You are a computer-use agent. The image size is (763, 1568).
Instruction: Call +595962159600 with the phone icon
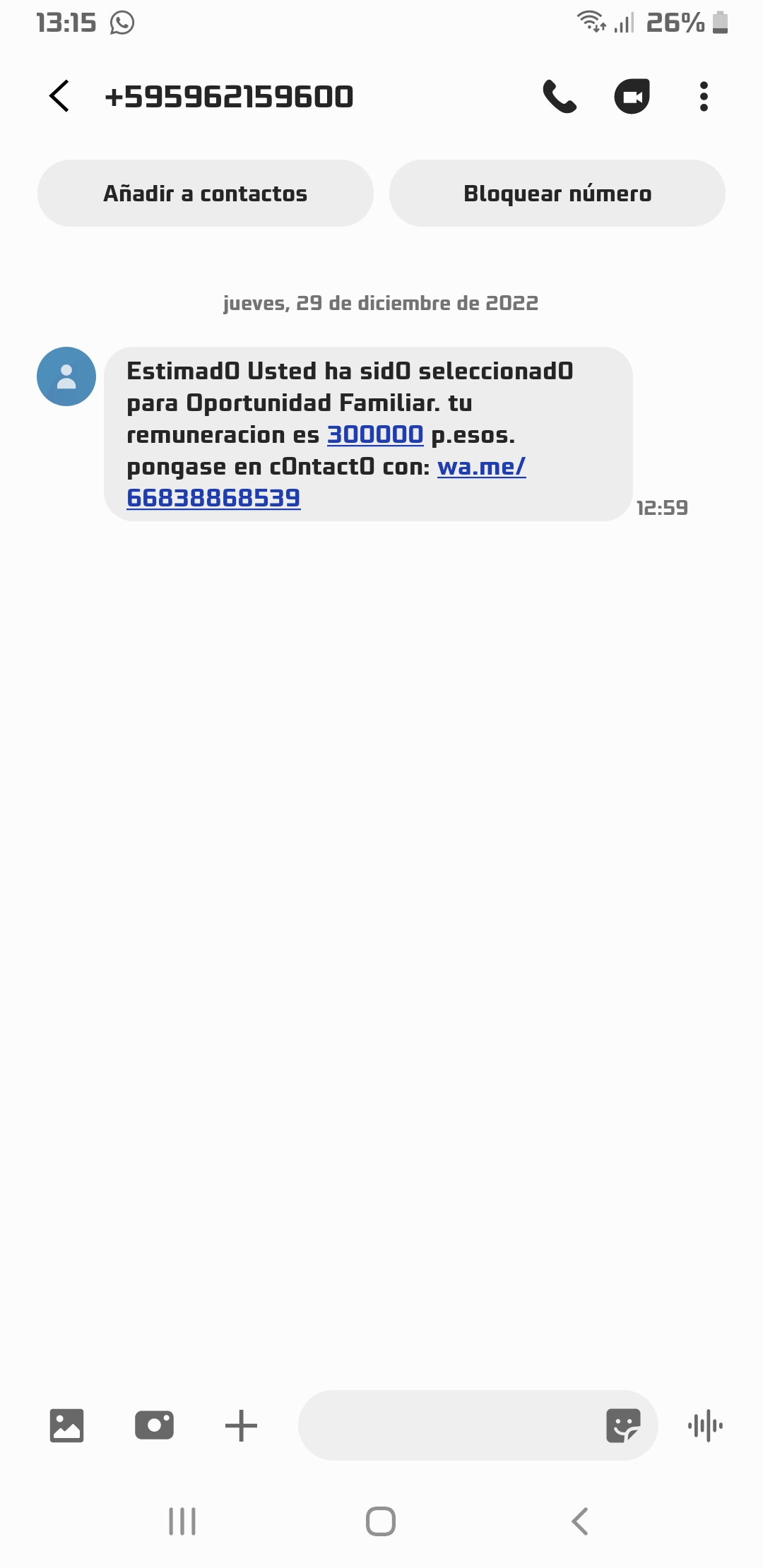coord(560,97)
